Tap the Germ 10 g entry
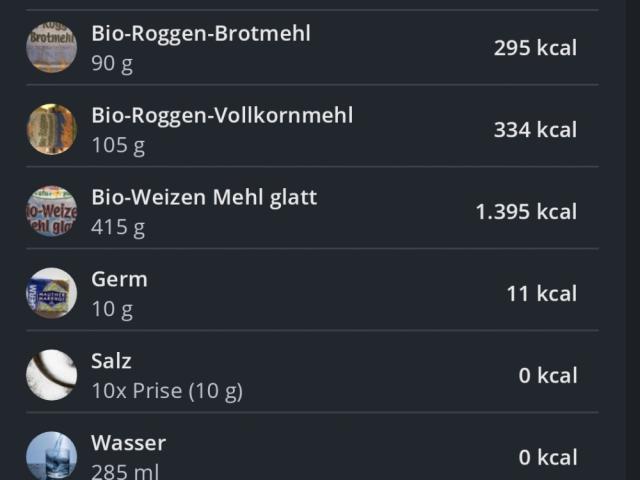 tap(300, 293)
